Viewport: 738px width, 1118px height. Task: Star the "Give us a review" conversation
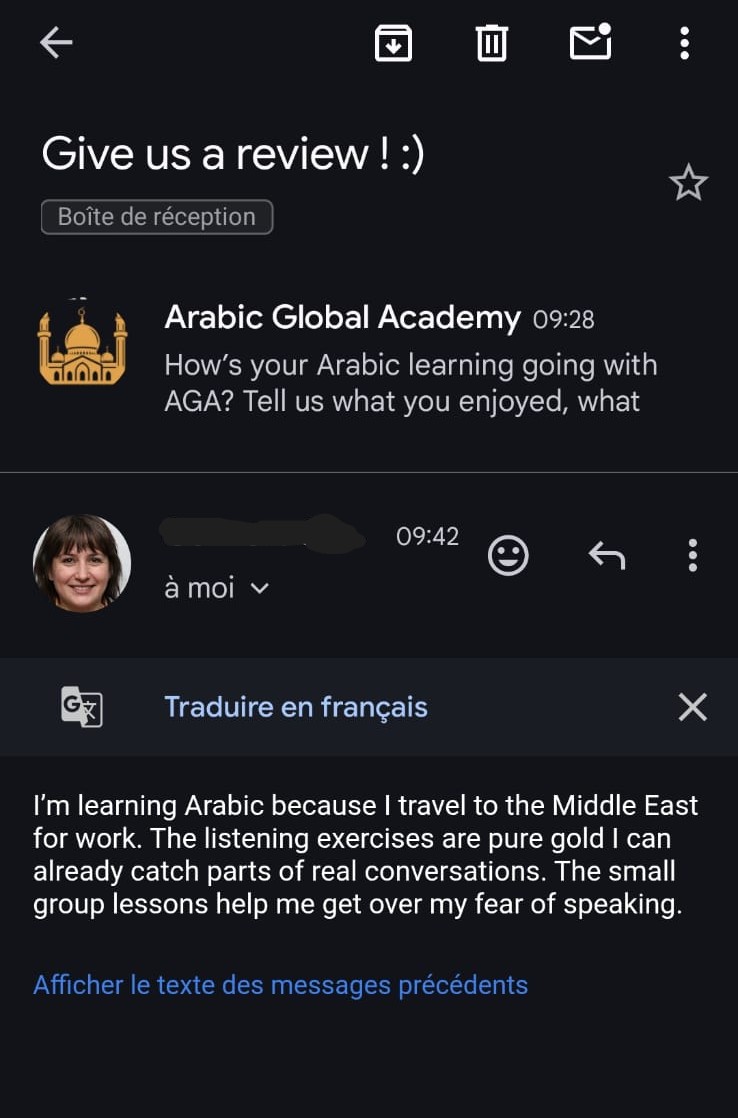[x=688, y=184]
